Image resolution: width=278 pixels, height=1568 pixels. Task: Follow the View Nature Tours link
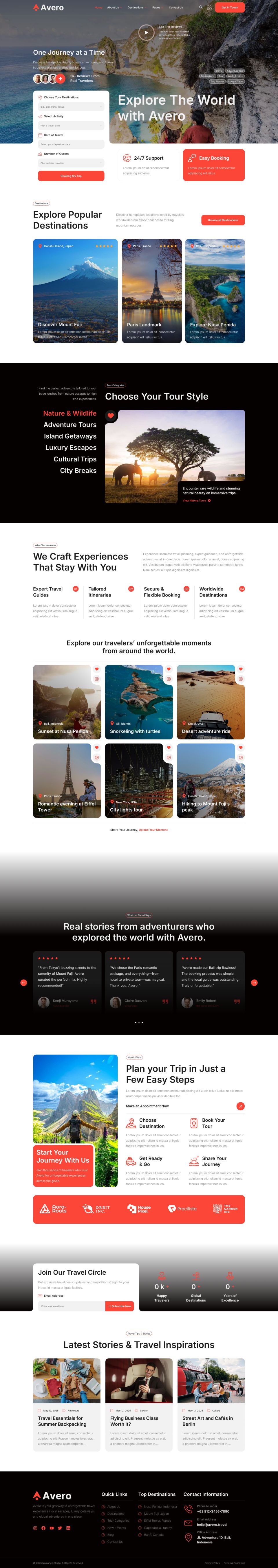pos(196,500)
